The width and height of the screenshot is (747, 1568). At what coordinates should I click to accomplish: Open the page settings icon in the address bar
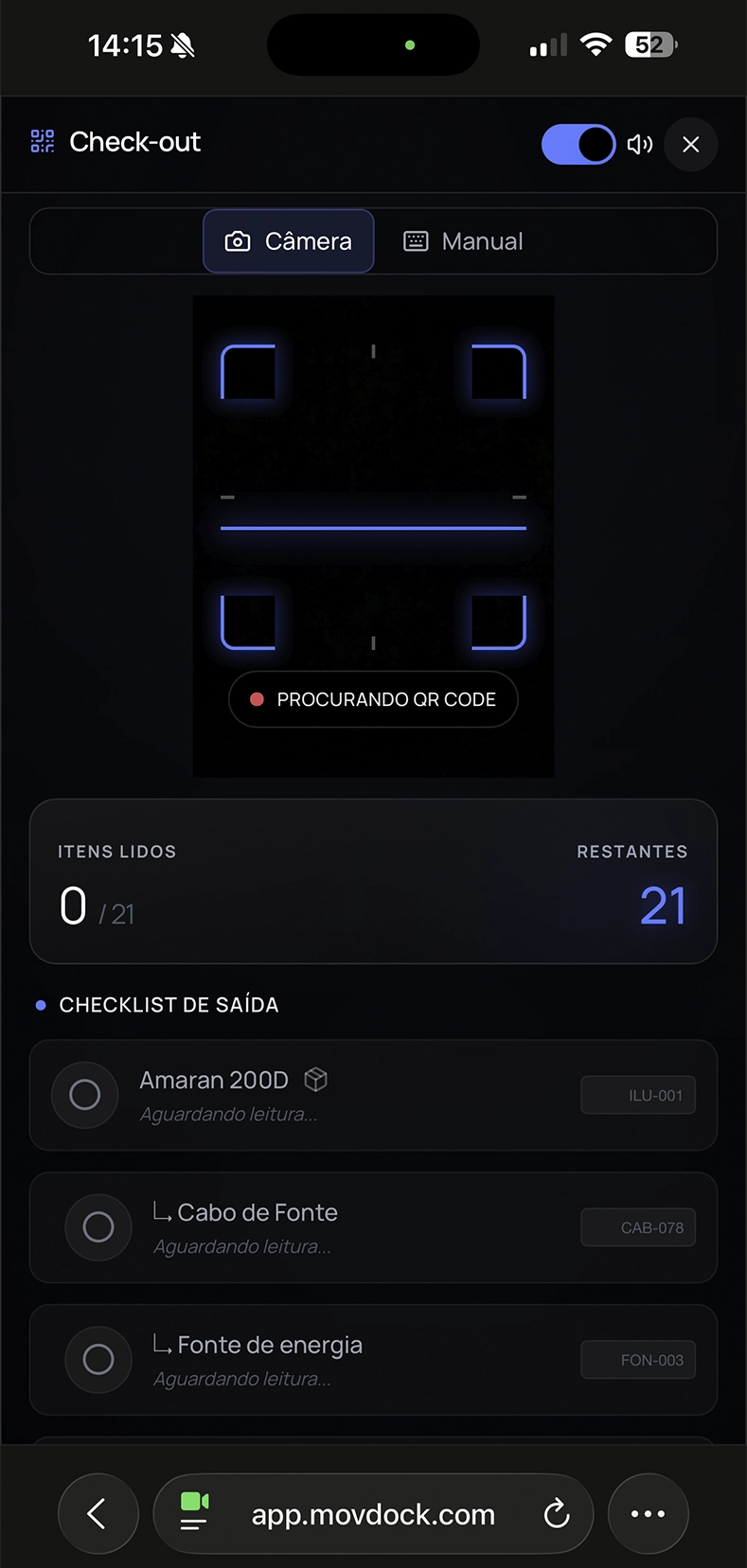pyautogui.click(x=194, y=1511)
